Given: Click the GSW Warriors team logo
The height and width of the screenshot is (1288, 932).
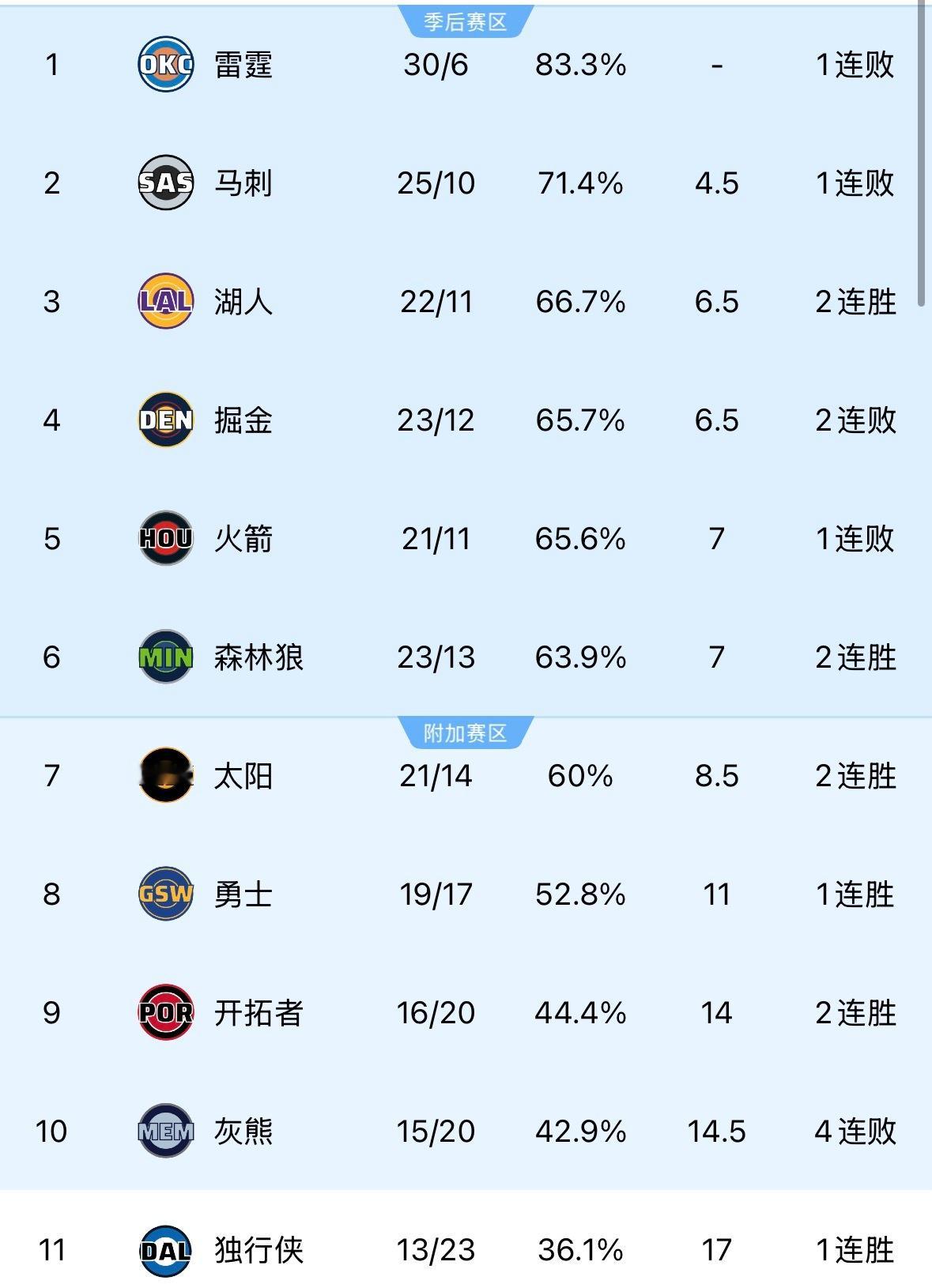Looking at the screenshot, I should pyautogui.click(x=166, y=894).
